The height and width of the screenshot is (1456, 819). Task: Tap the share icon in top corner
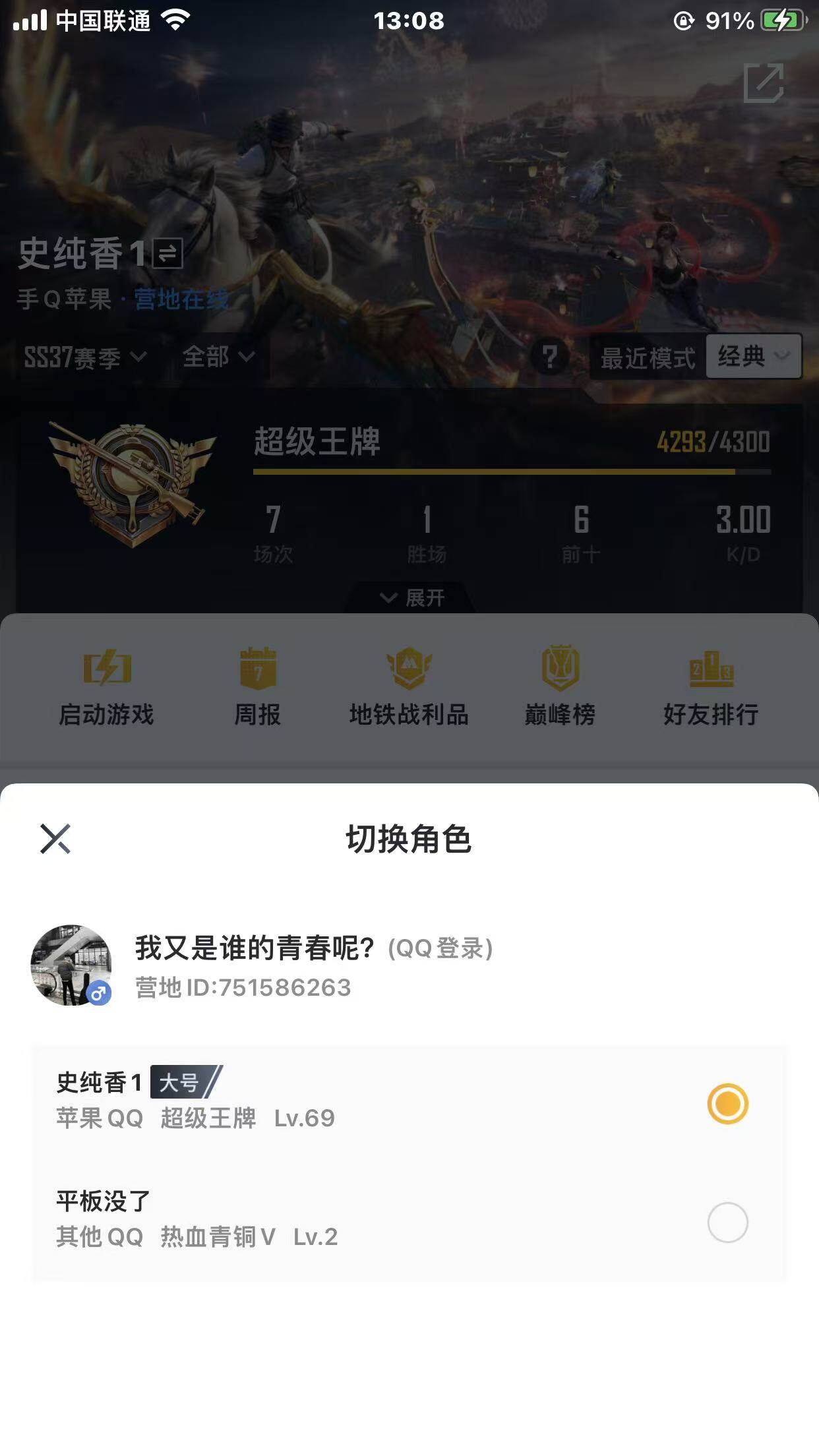click(764, 84)
